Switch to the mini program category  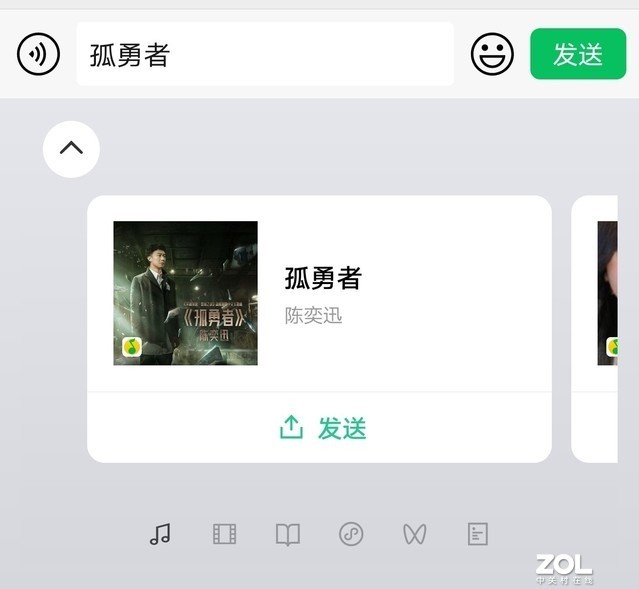pyautogui.click(x=351, y=534)
